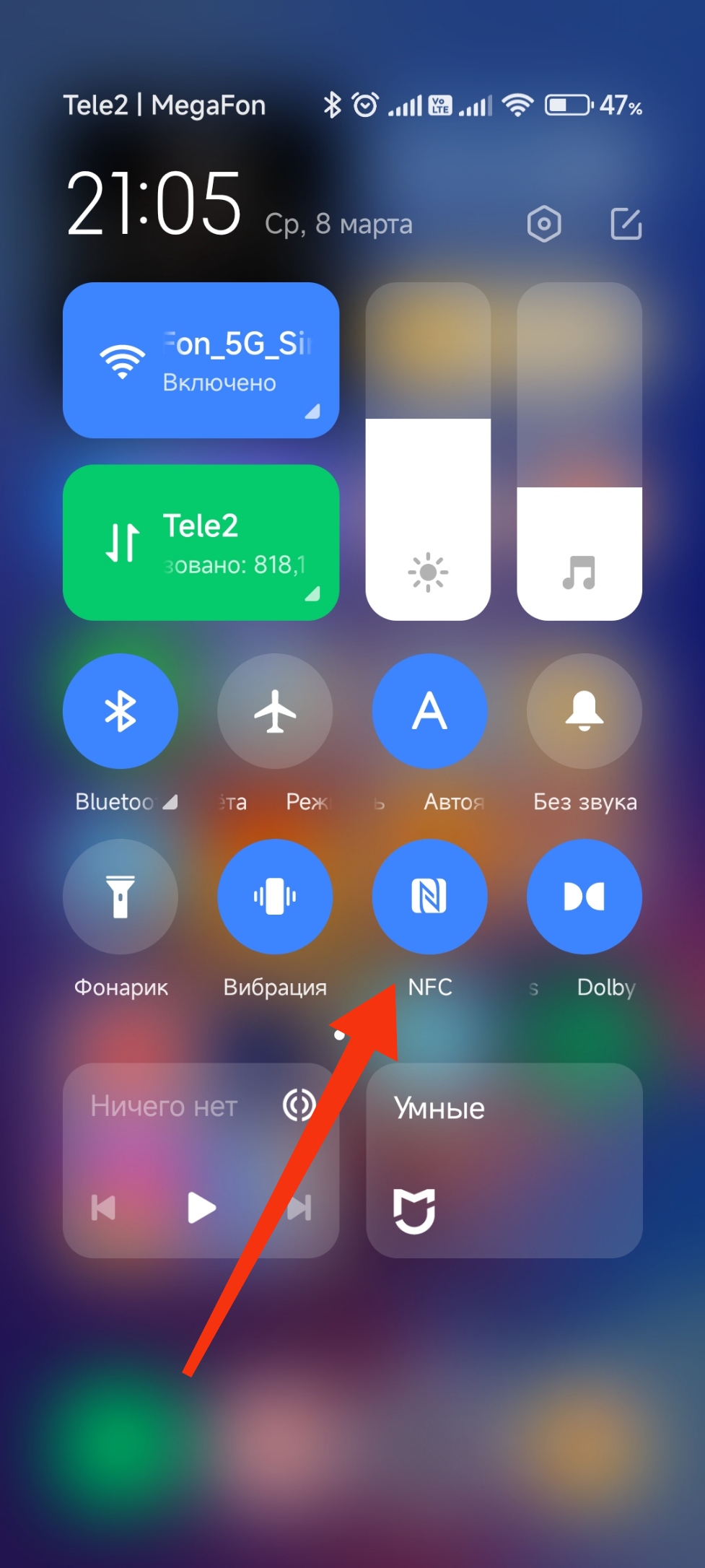Disable the Вибрация toggle
The width and height of the screenshot is (705, 1568).
[275, 897]
